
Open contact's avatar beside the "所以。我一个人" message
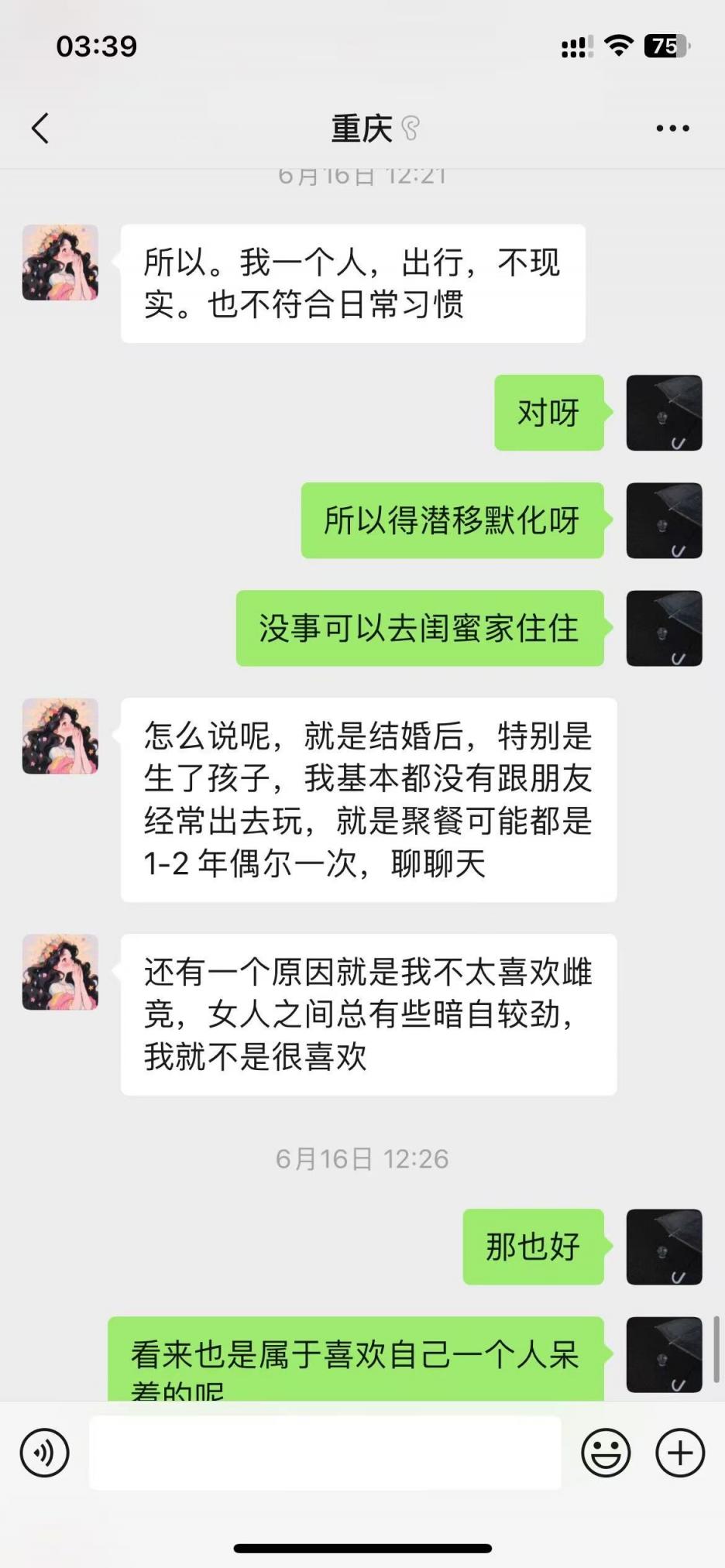tap(60, 262)
